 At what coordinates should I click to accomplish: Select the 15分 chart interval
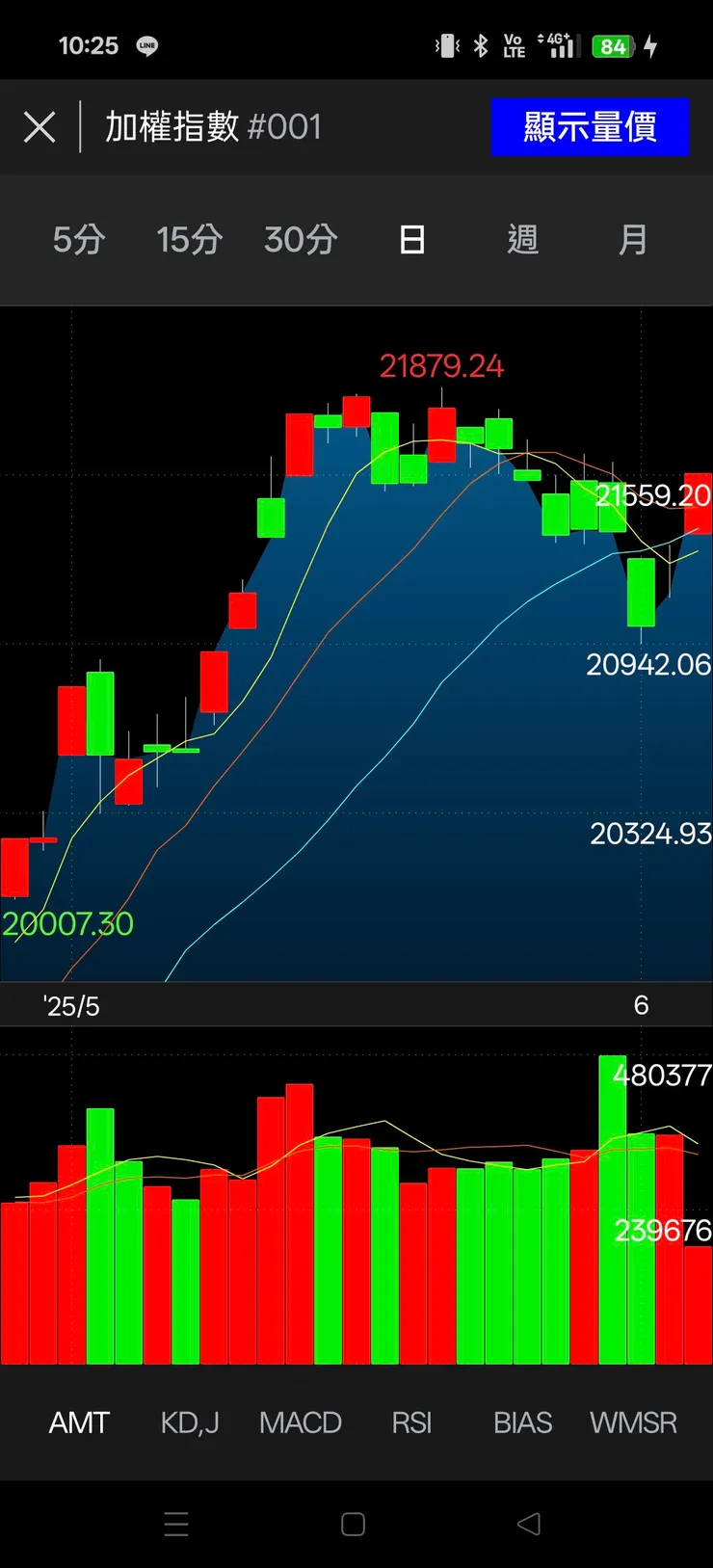[x=190, y=240]
